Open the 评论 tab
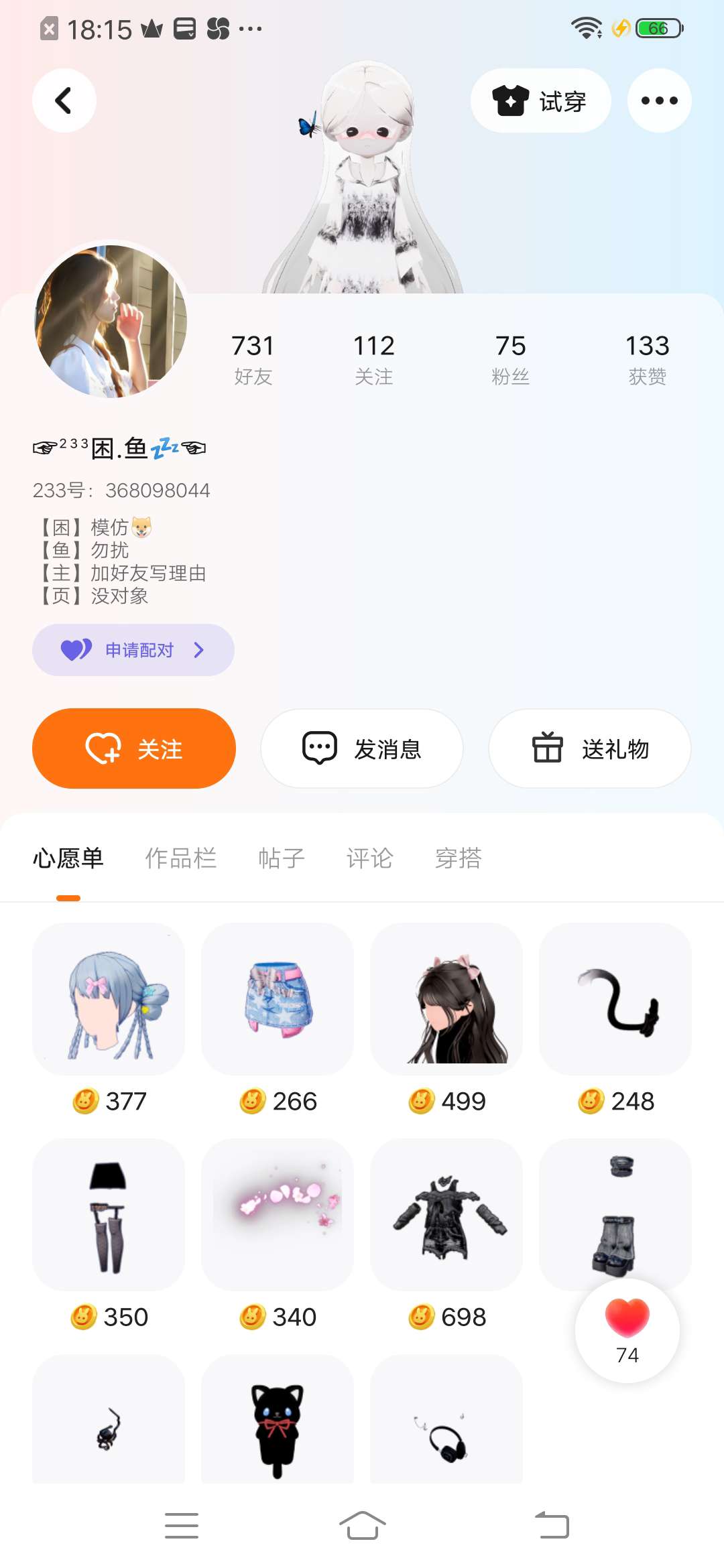Screen dimensions: 724x1568 (369, 858)
